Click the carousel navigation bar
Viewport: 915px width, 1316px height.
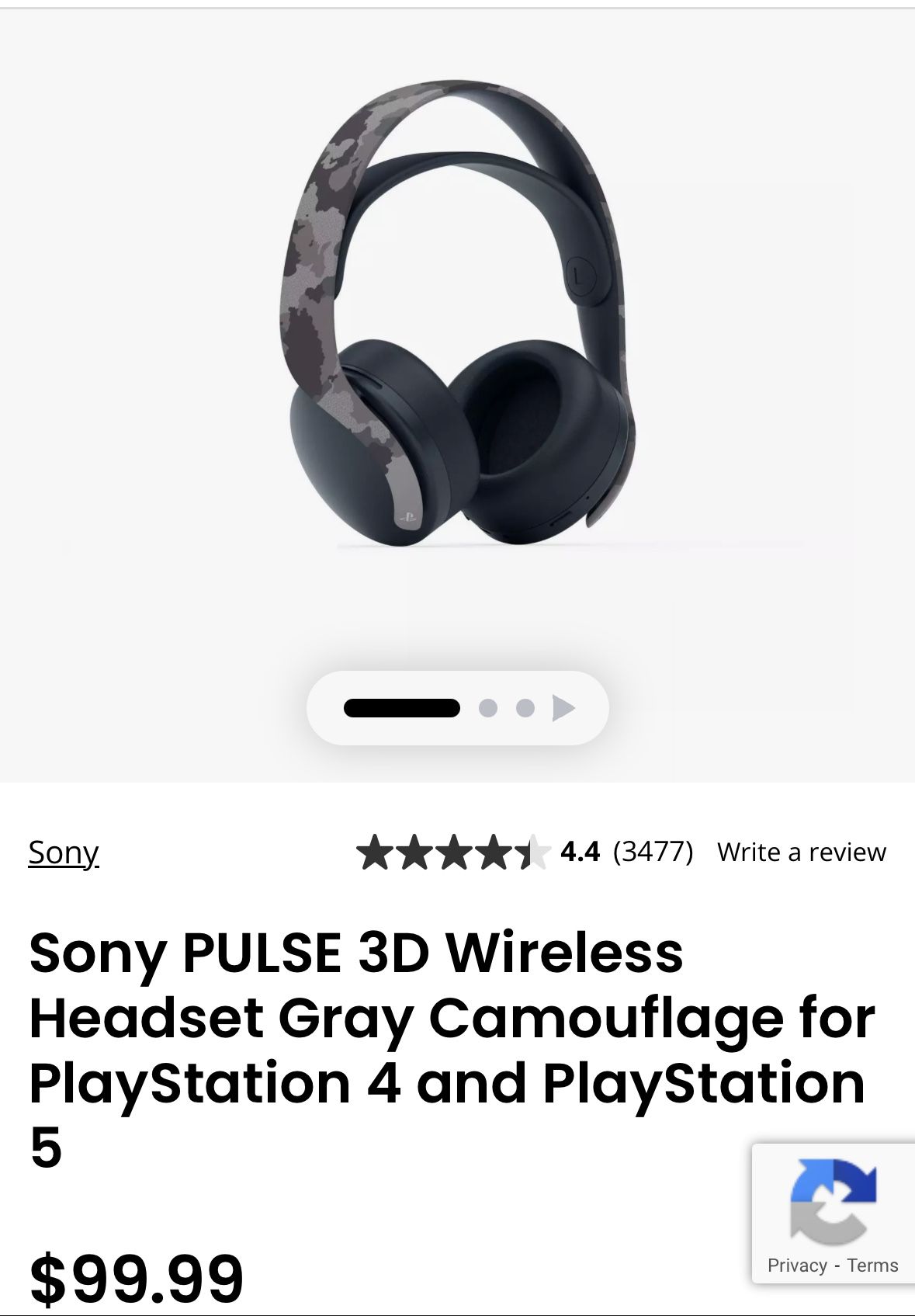tap(457, 707)
